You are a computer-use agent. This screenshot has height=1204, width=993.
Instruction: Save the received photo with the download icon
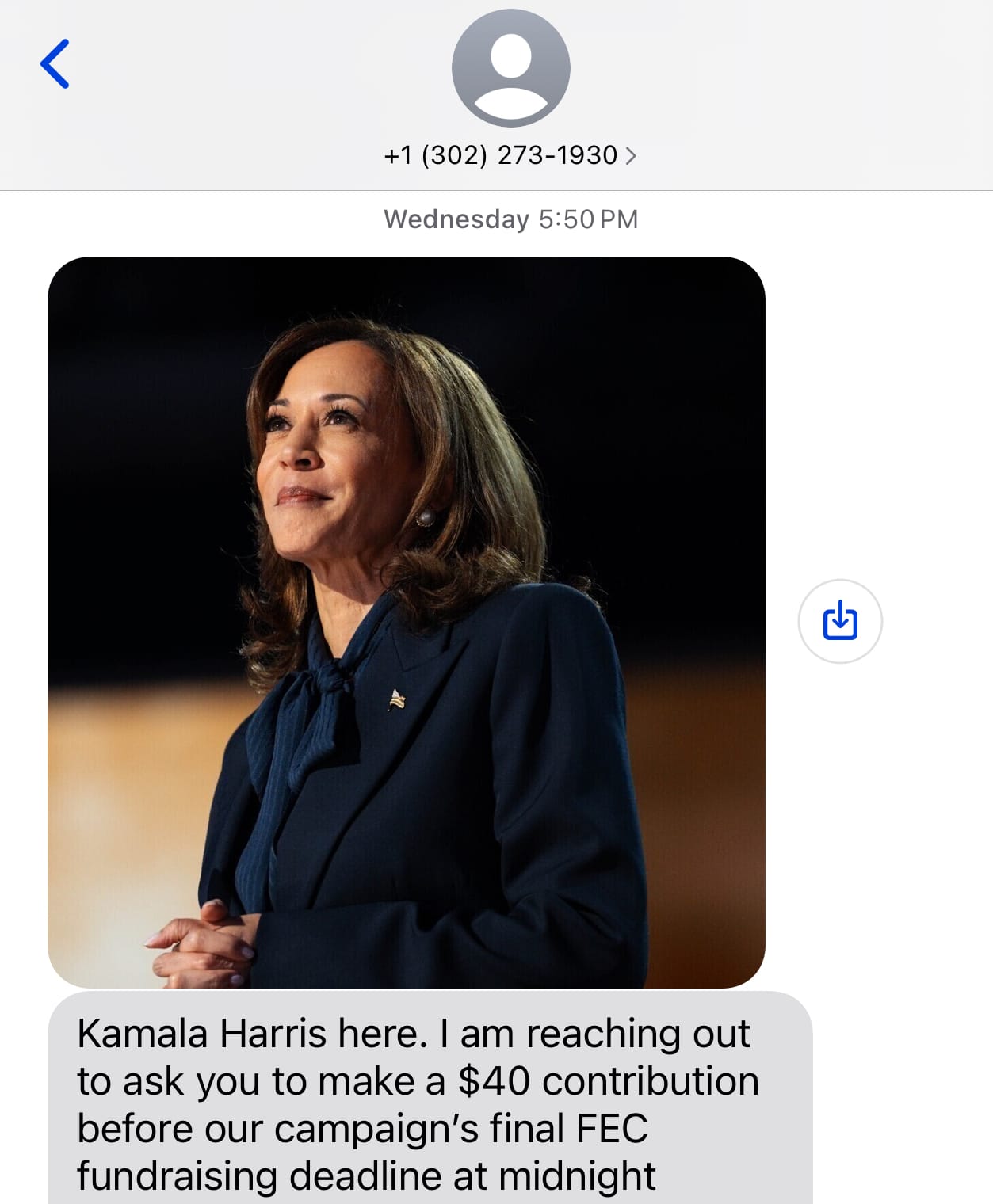[840, 621]
